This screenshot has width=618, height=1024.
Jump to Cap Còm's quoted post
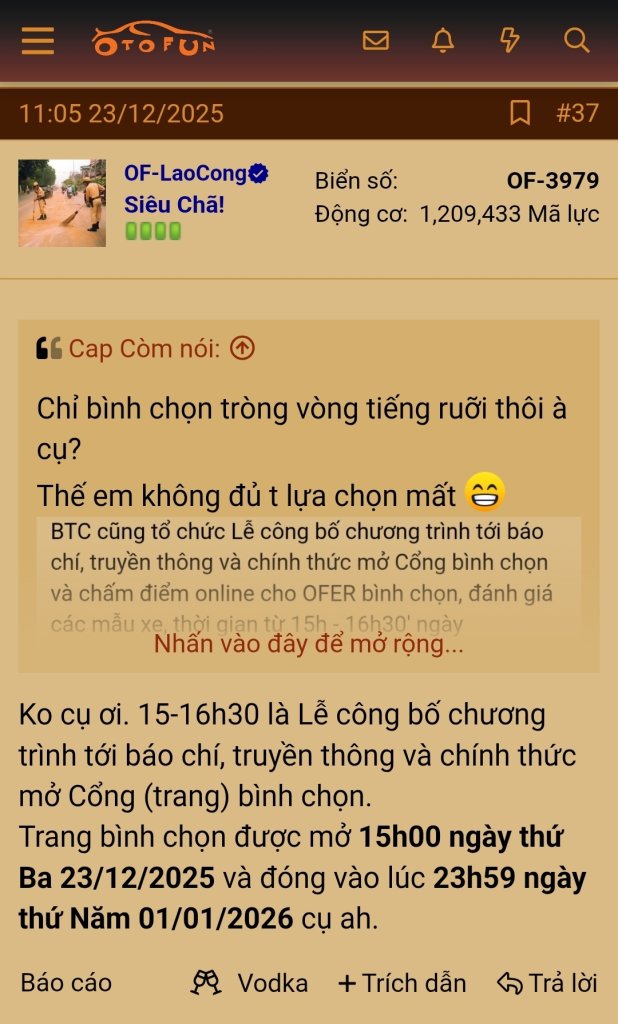pos(242,348)
